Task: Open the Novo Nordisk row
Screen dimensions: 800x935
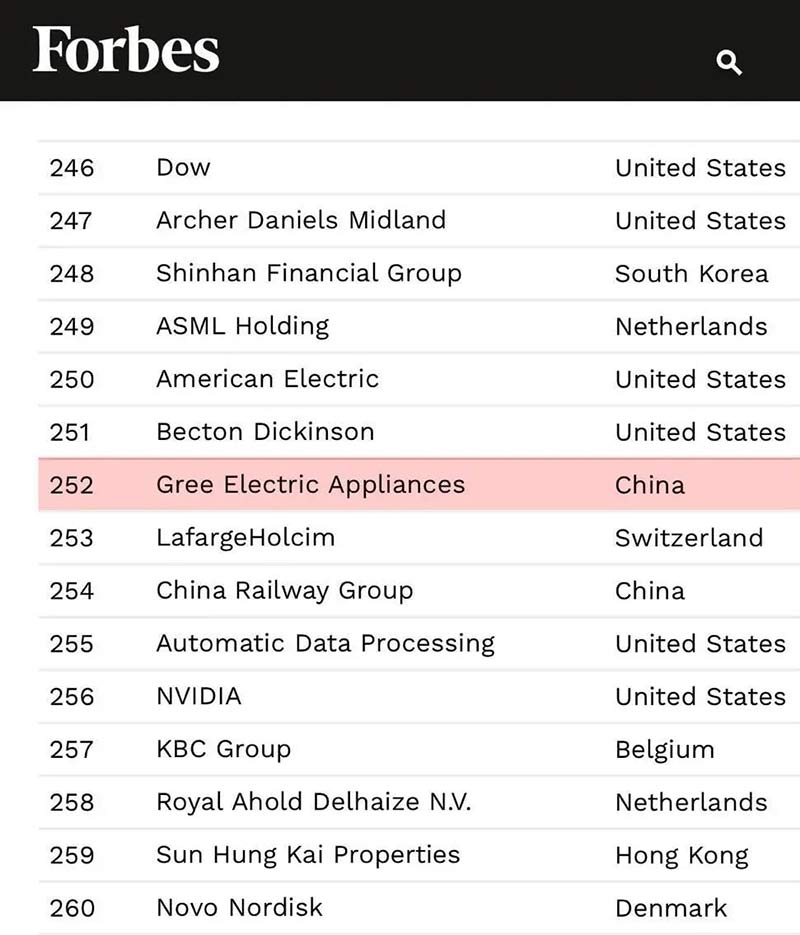Action: click(239, 909)
